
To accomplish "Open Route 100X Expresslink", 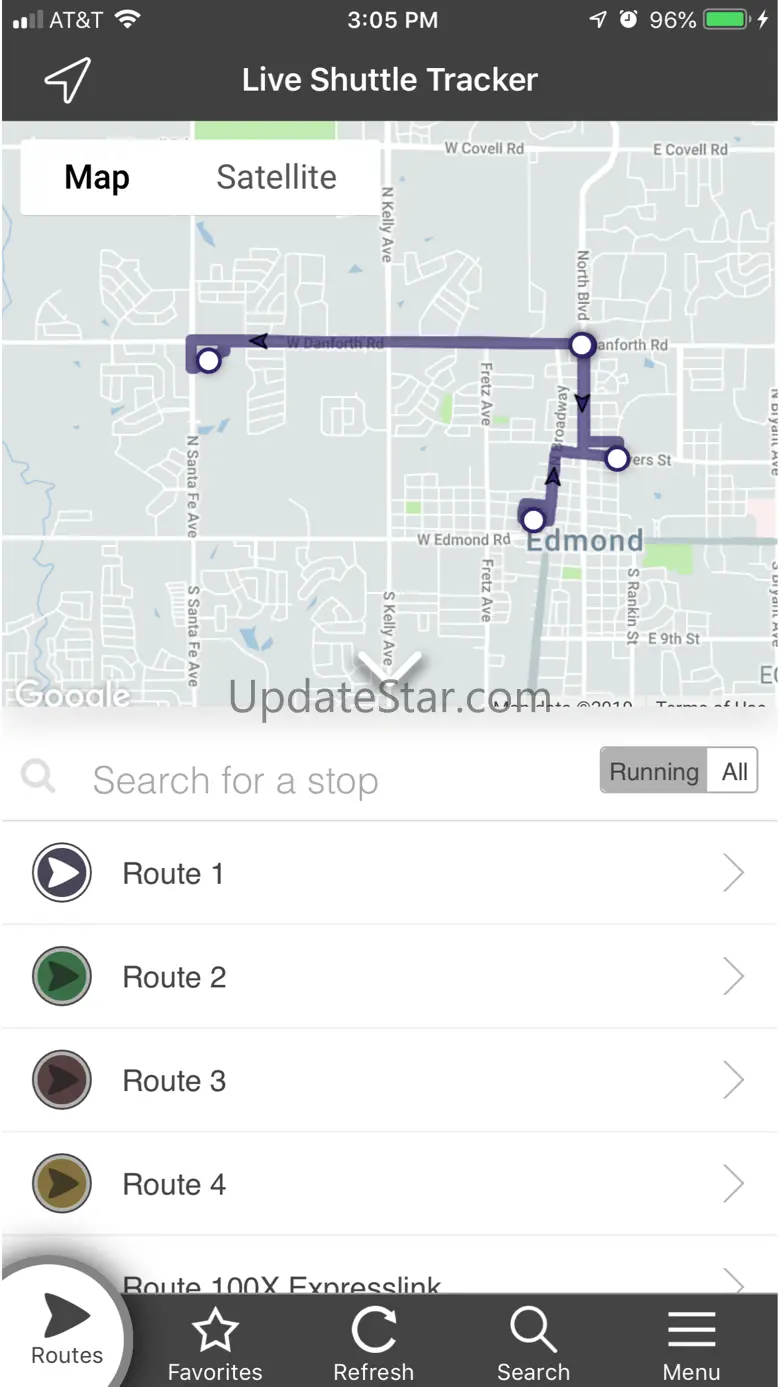I will (390, 1280).
